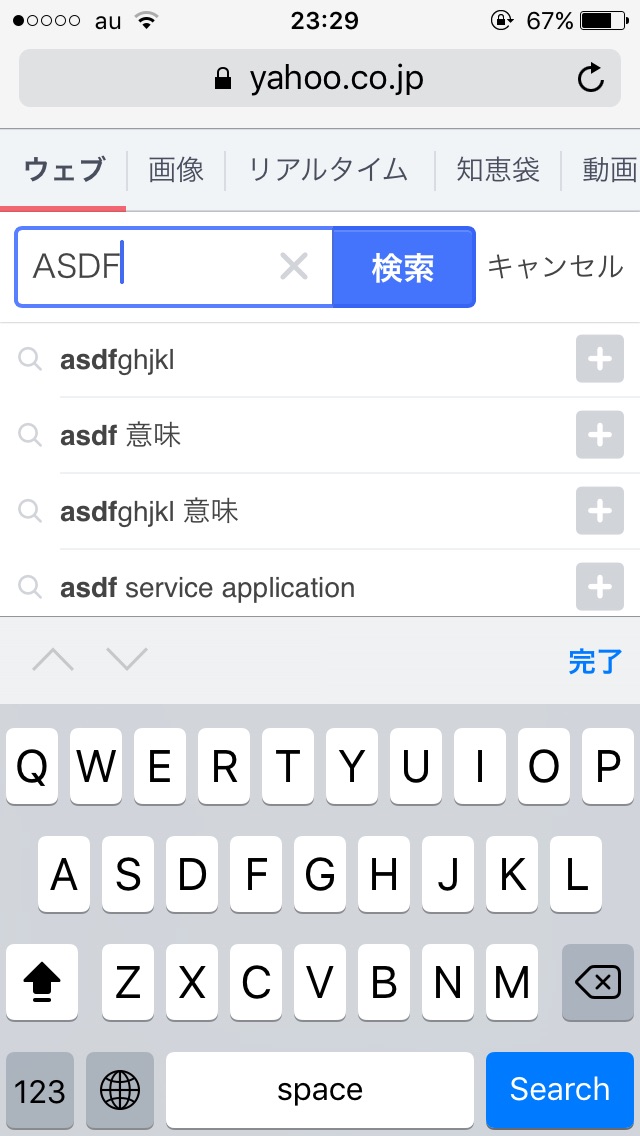Delete a character with the backspace key

tap(598, 984)
